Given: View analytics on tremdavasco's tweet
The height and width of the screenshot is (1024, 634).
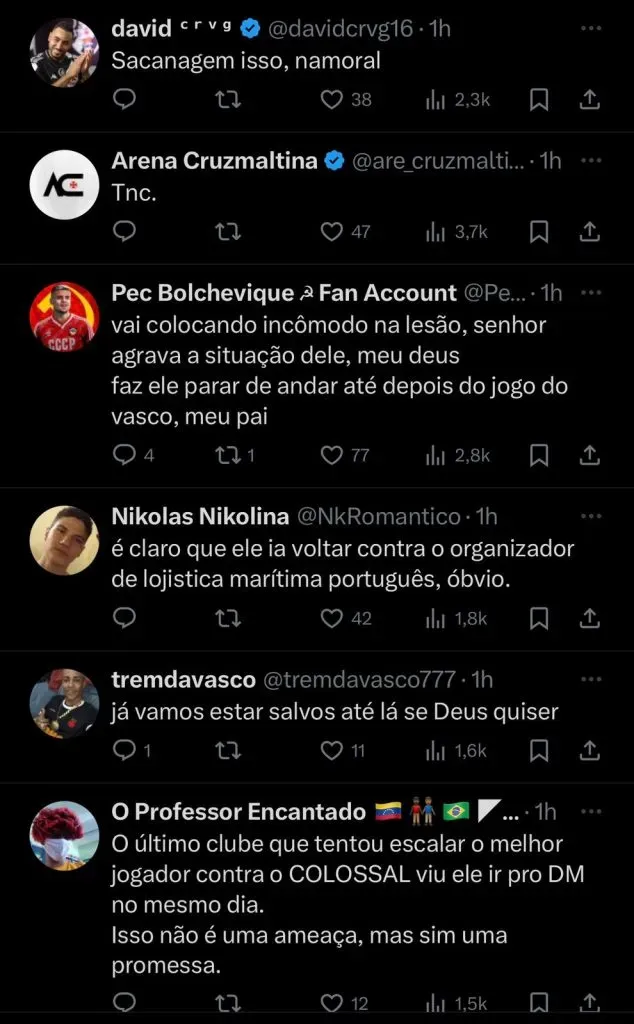Looking at the screenshot, I should coord(436,749).
